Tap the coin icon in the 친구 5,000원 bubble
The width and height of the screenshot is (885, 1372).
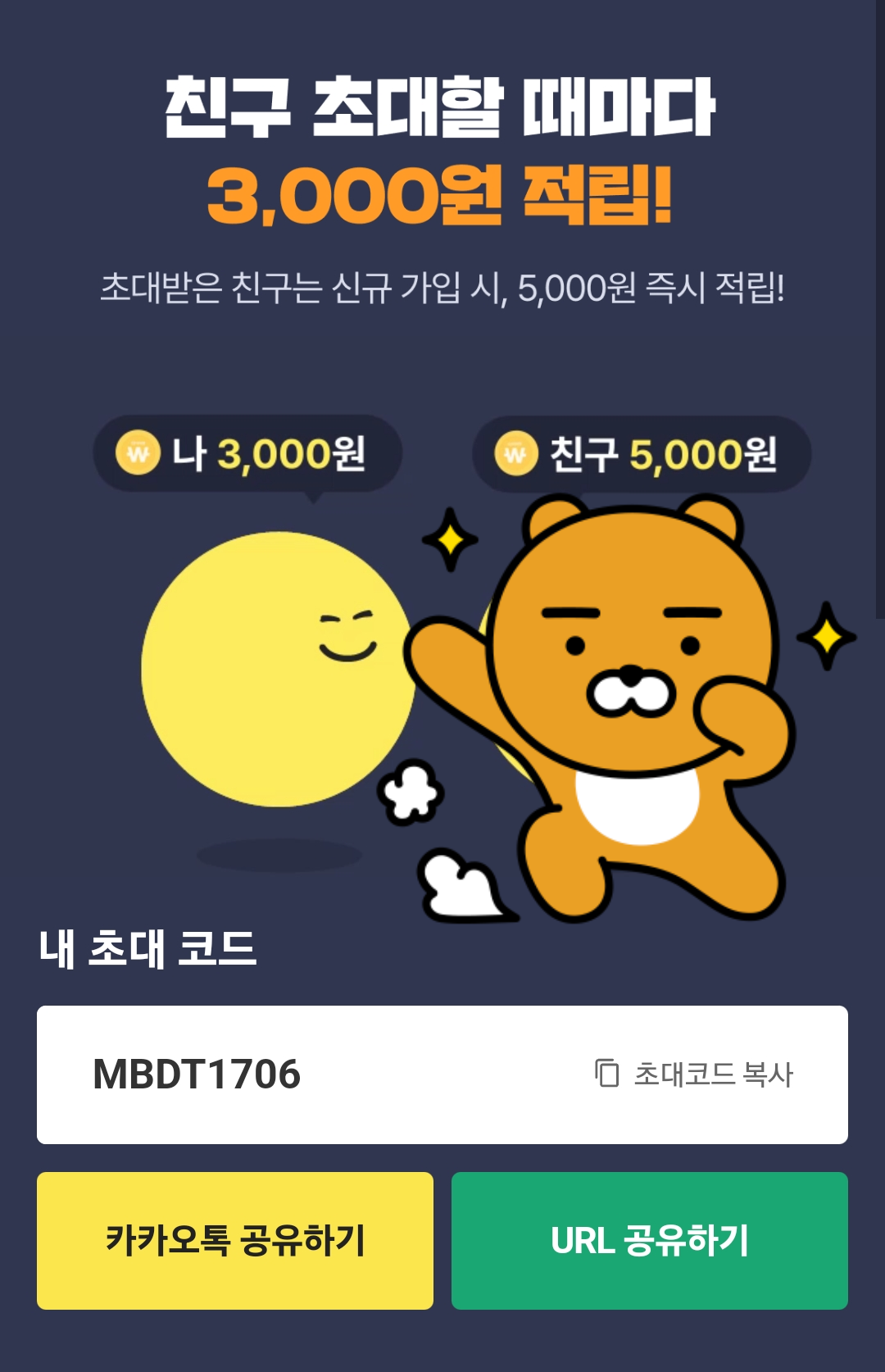click(515, 454)
